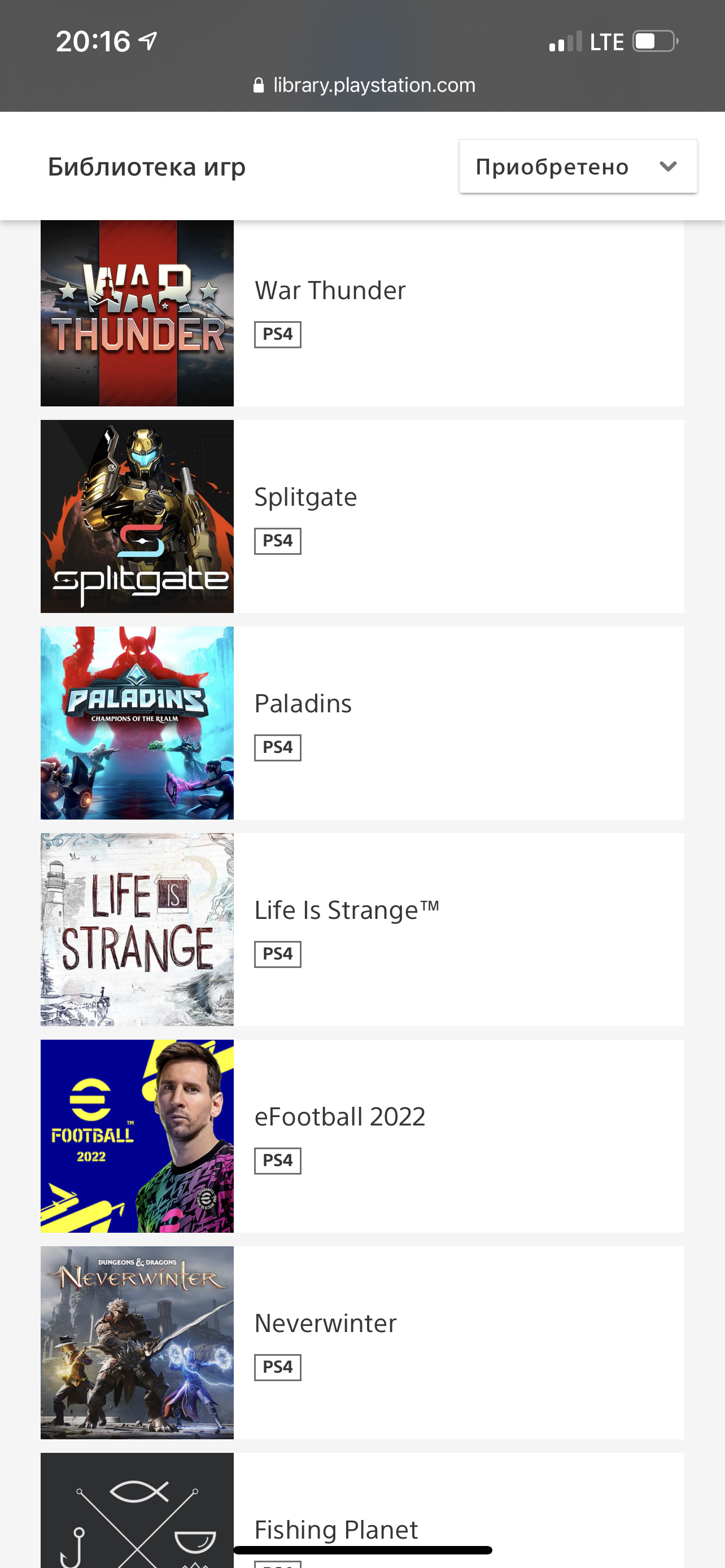
Task: View Life Is Strange™ details
Action: pyautogui.click(x=361, y=929)
